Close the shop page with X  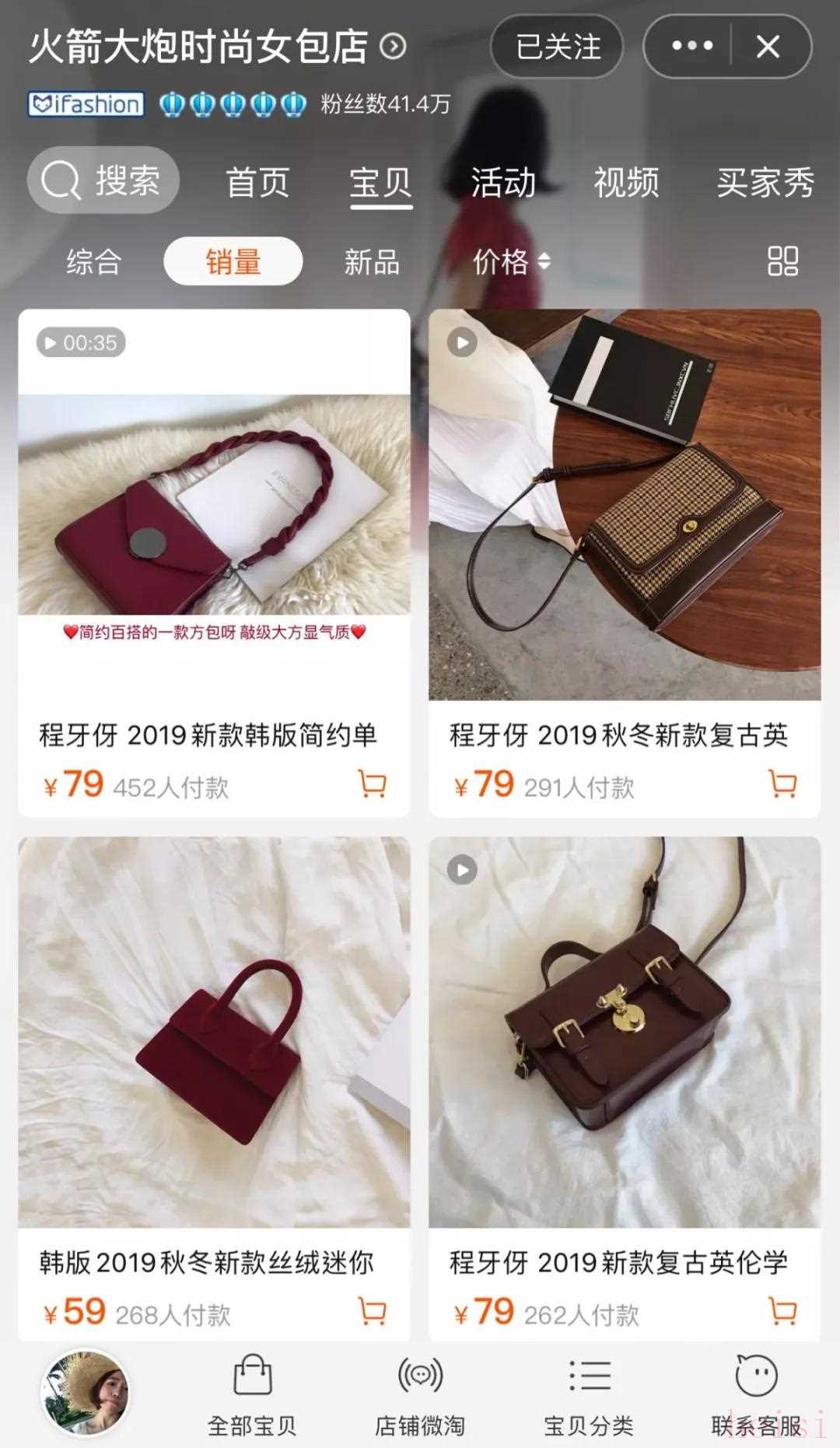click(768, 47)
